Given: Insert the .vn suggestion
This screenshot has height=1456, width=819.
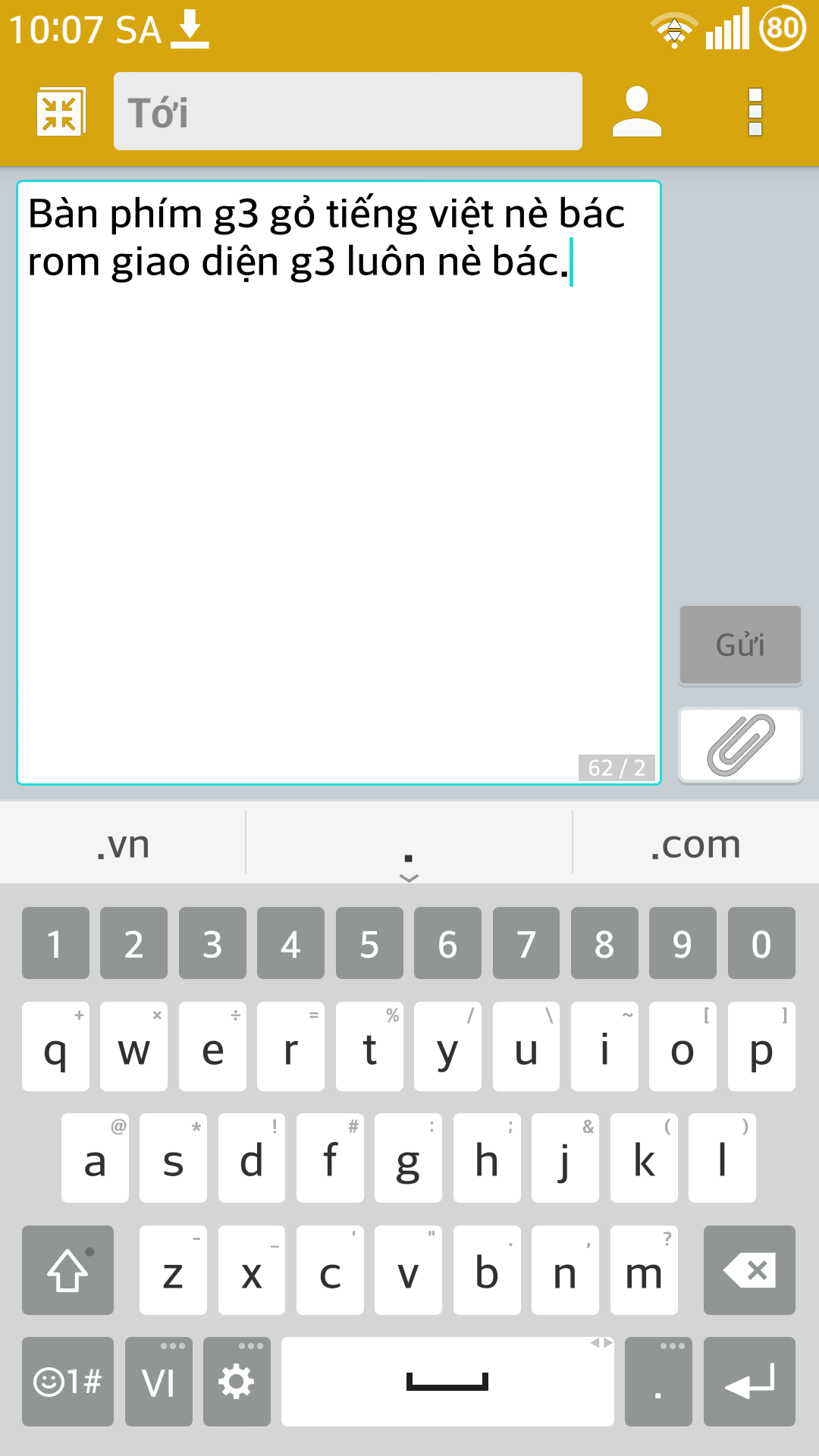Looking at the screenshot, I should click(x=123, y=843).
